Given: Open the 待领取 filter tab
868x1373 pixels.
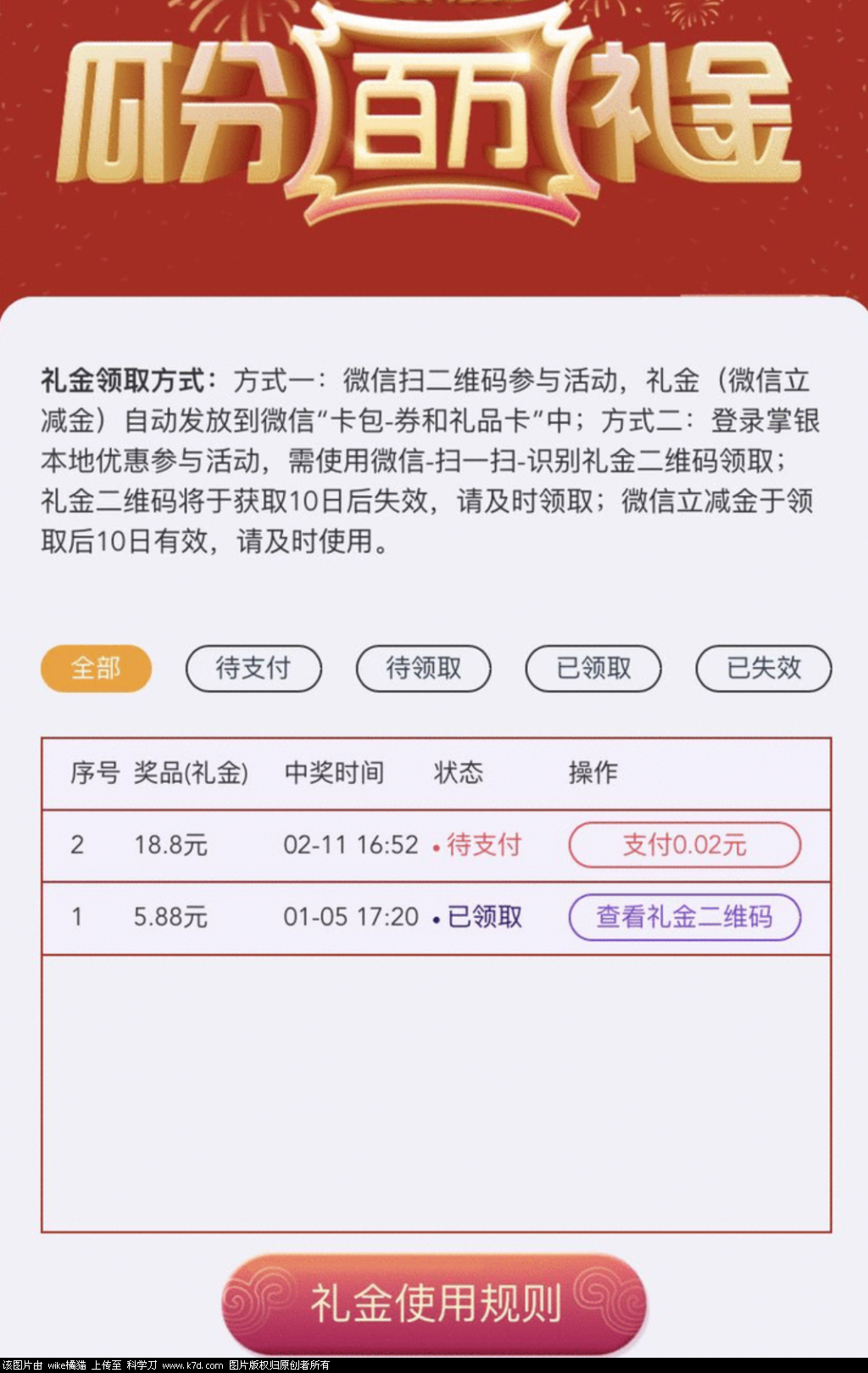Looking at the screenshot, I should click(x=423, y=669).
